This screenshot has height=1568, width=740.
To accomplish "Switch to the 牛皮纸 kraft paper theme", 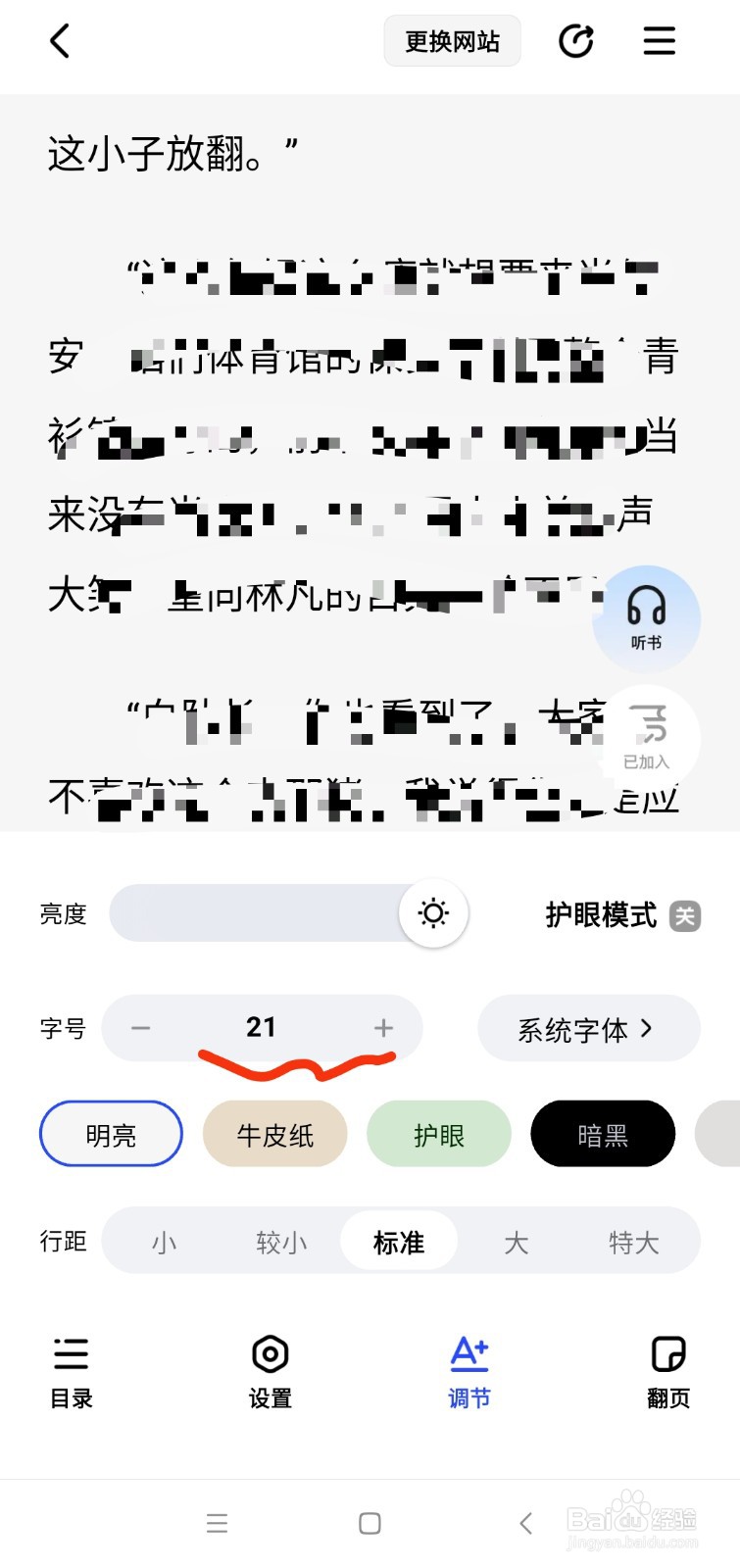I will click(275, 1133).
